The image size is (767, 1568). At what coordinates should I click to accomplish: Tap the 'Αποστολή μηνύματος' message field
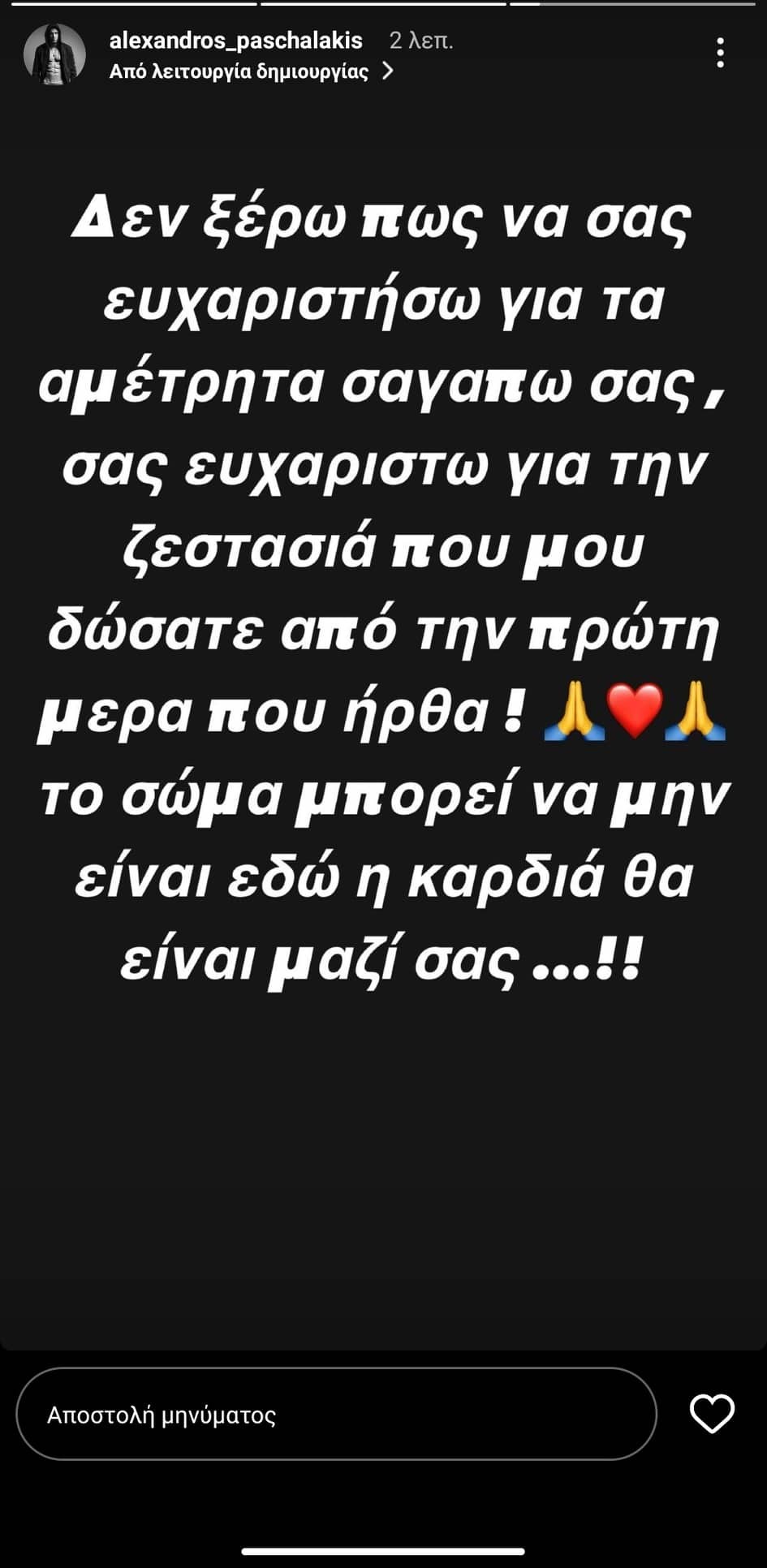[336, 1415]
